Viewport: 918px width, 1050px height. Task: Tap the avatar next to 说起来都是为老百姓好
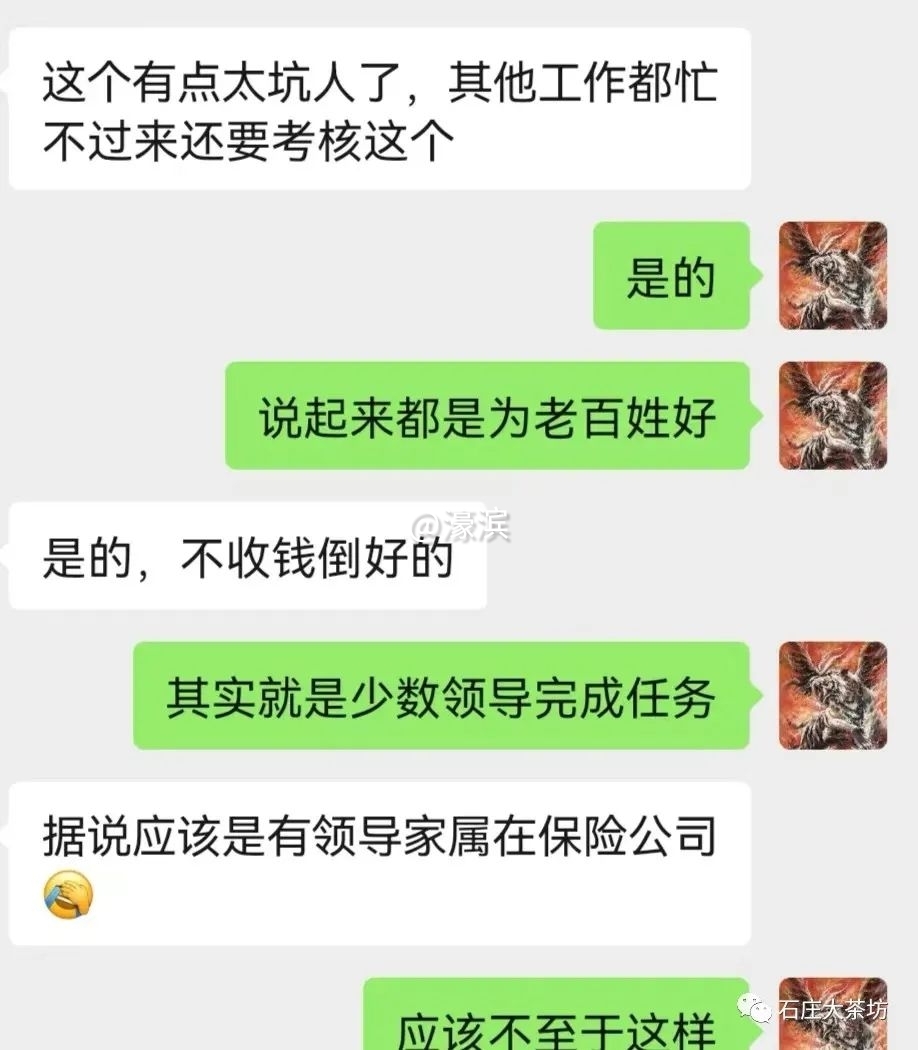click(833, 415)
